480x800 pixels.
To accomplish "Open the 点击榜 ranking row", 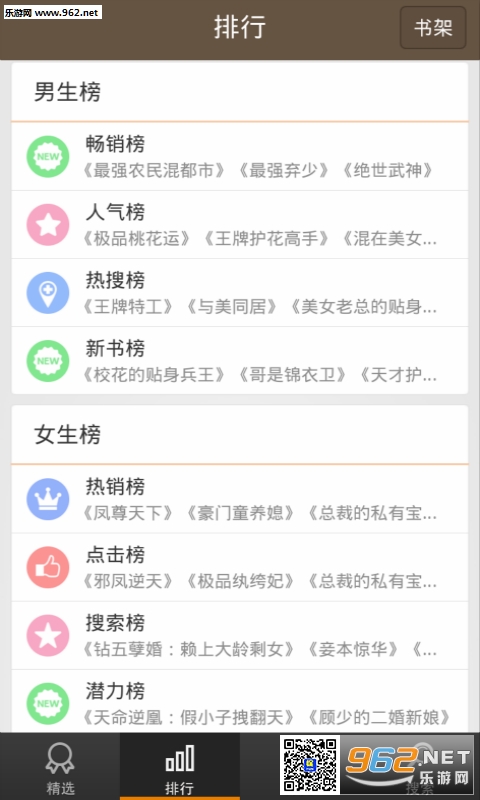I will pyautogui.click(x=240, y=567).
